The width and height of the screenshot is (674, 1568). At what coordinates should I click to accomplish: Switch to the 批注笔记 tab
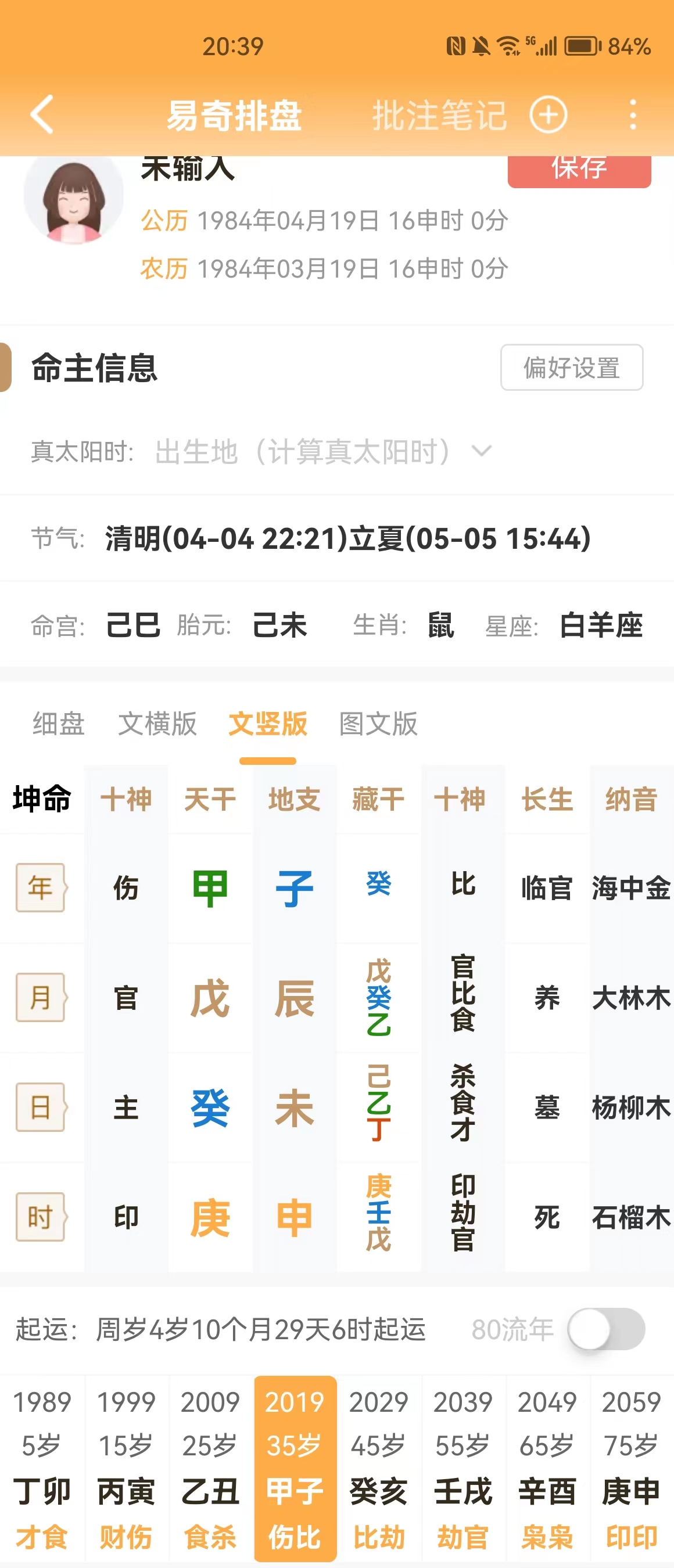(x=438, y=115)
